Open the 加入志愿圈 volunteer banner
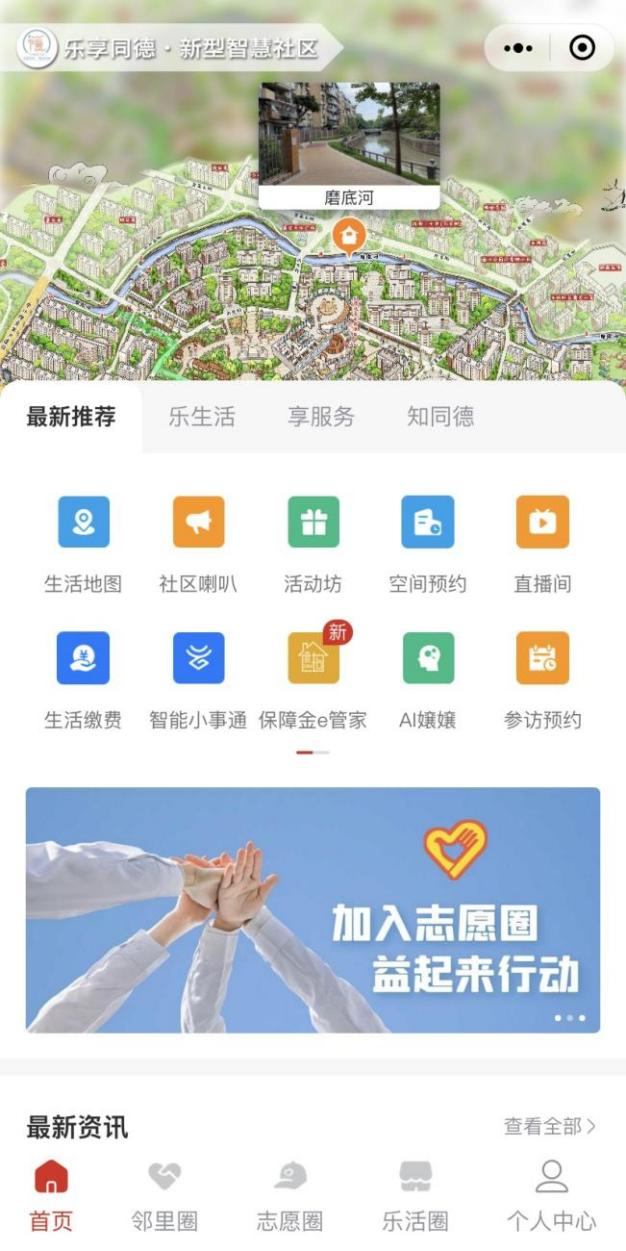This screenshot has width=626, height=1251. click(x=313, y=909)
